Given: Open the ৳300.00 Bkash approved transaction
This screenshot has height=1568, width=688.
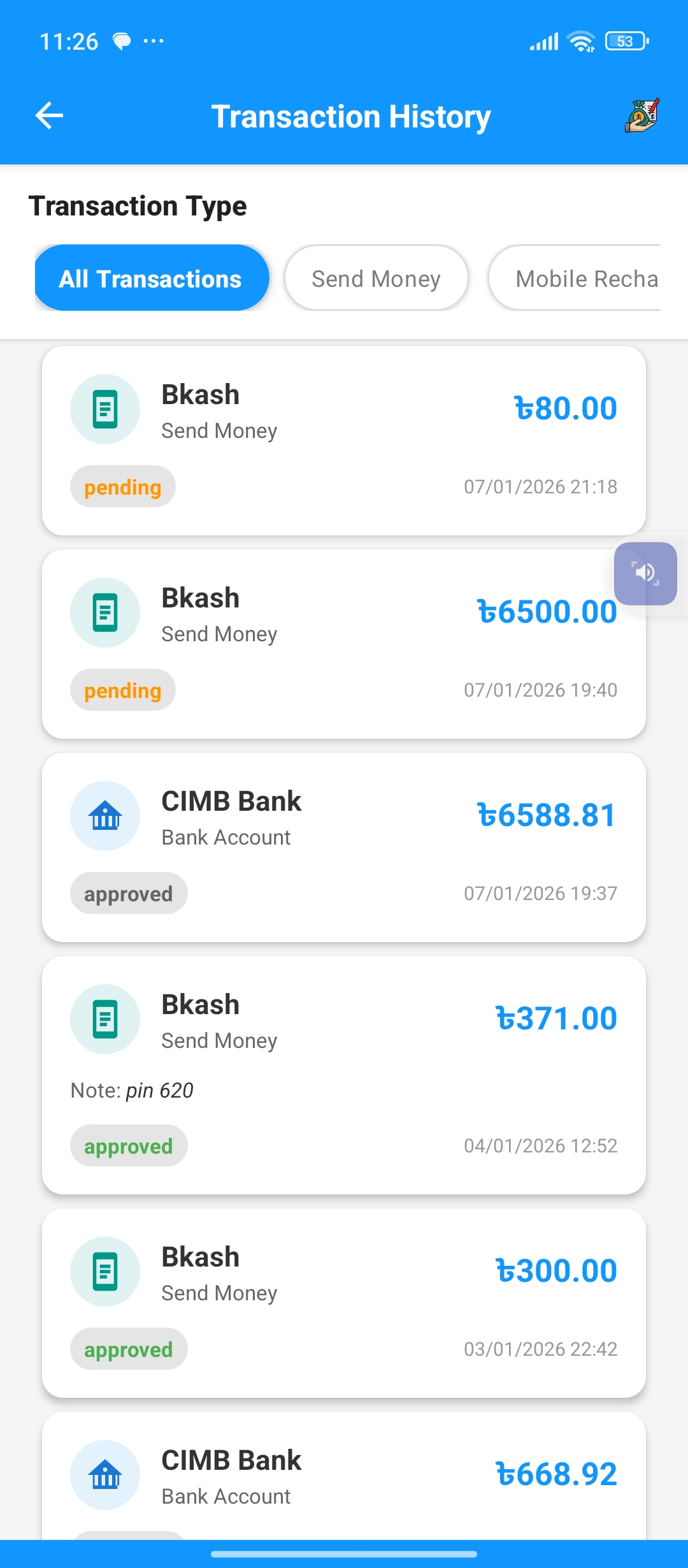Looking at the screenshot, I should (344, 1303).
